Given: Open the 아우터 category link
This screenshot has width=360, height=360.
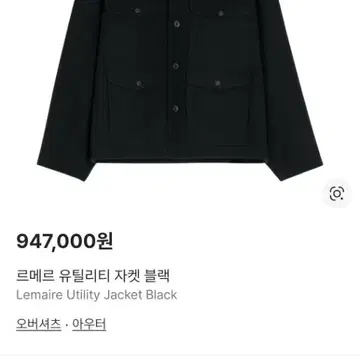Looking at the screenshot, I should click(x=89, y=324).
